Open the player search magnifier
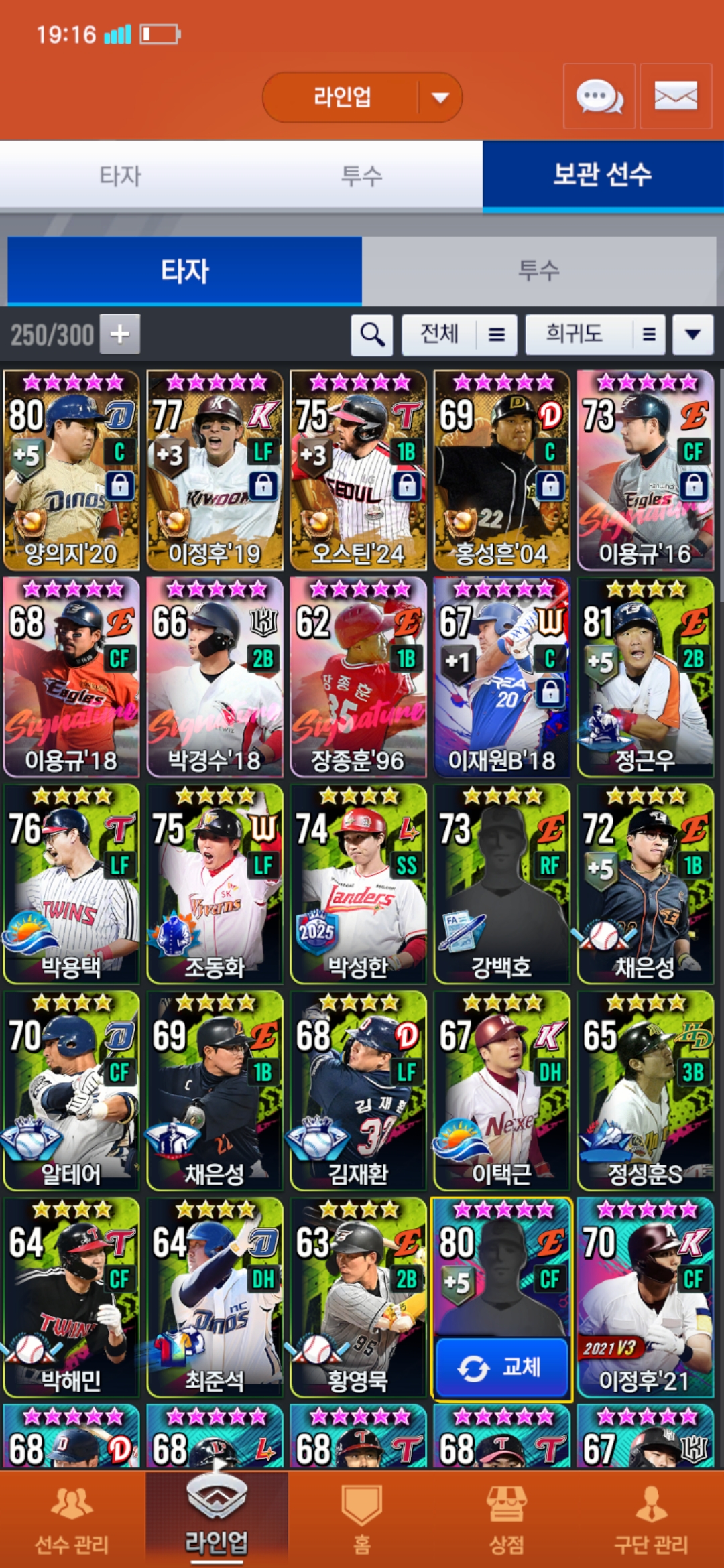The width and height of the screenshot is (724, 1568). [x=372, y=334]
